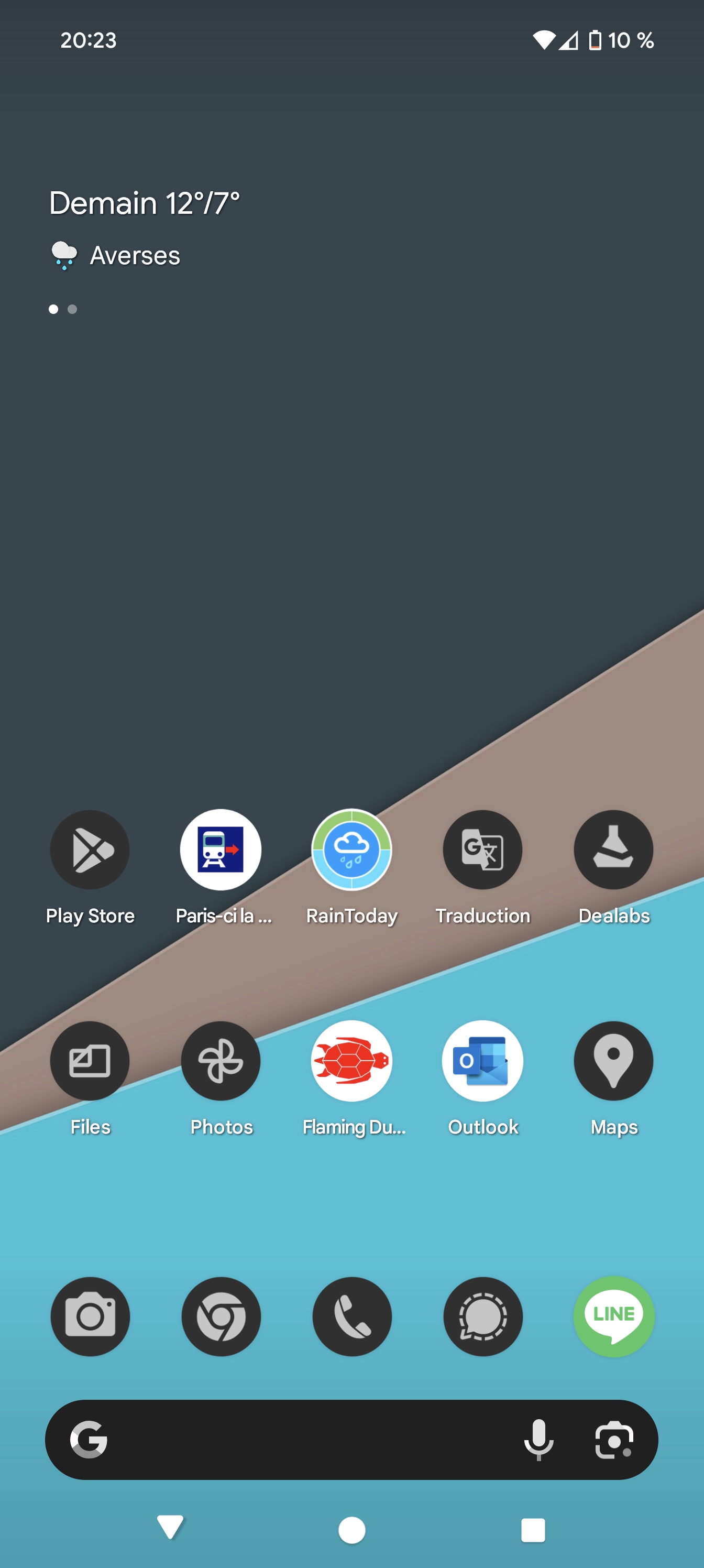
Task: Open the Maps app
Action: (x=613, y=1061)
